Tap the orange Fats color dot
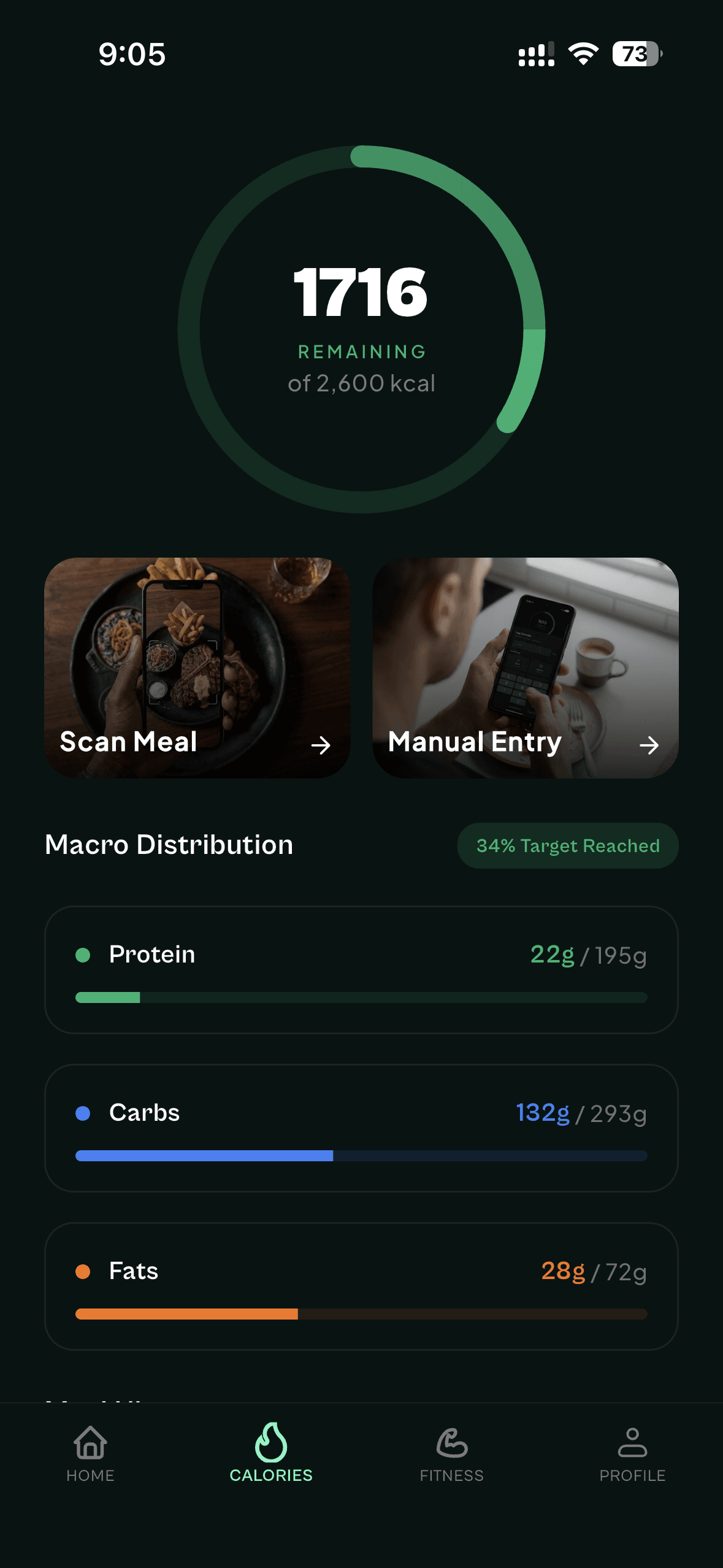 coord(84,1272)
